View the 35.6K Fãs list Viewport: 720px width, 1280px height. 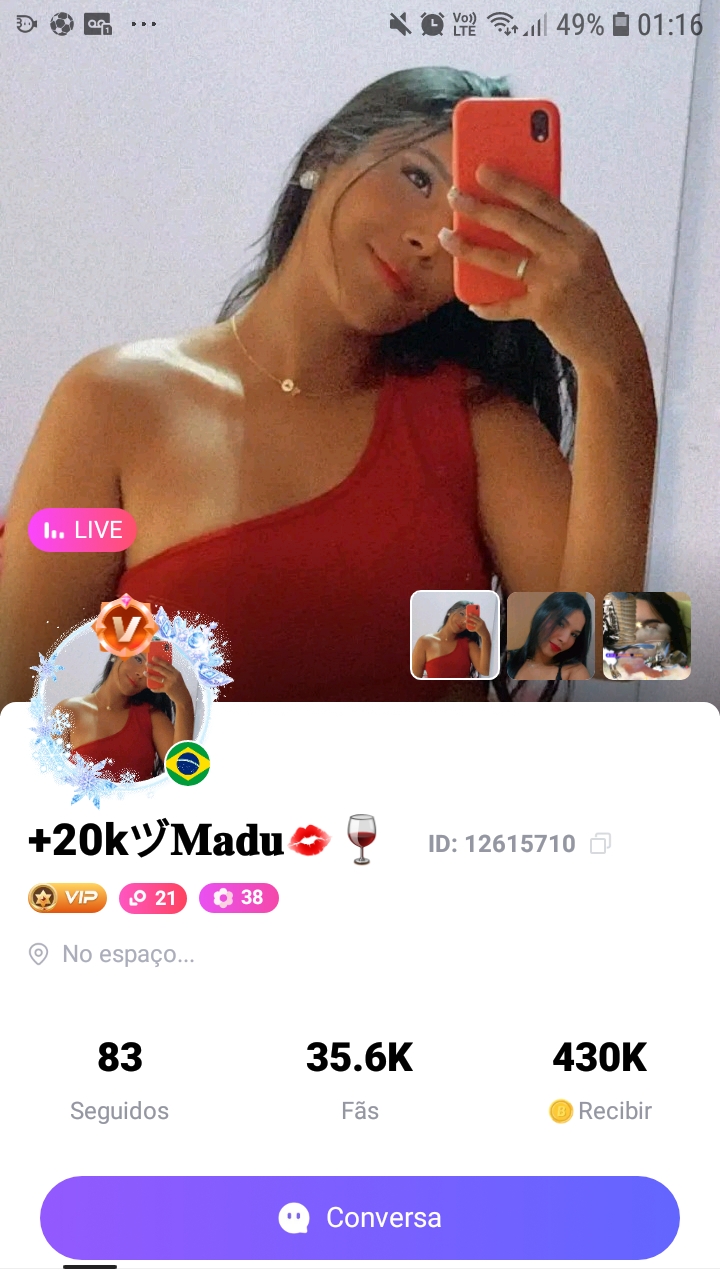pyautogui.click(x=360, y=1080)
